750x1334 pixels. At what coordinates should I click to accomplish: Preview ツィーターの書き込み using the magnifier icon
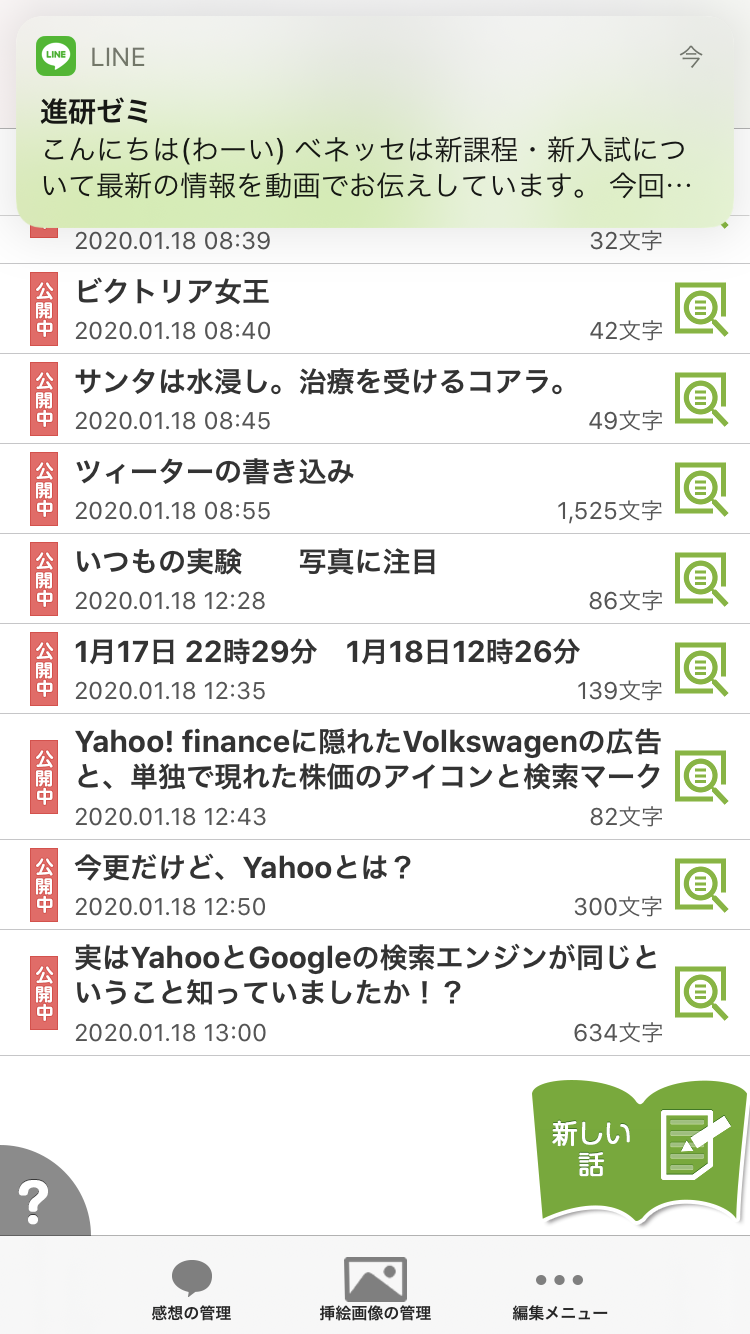point(700,489)
